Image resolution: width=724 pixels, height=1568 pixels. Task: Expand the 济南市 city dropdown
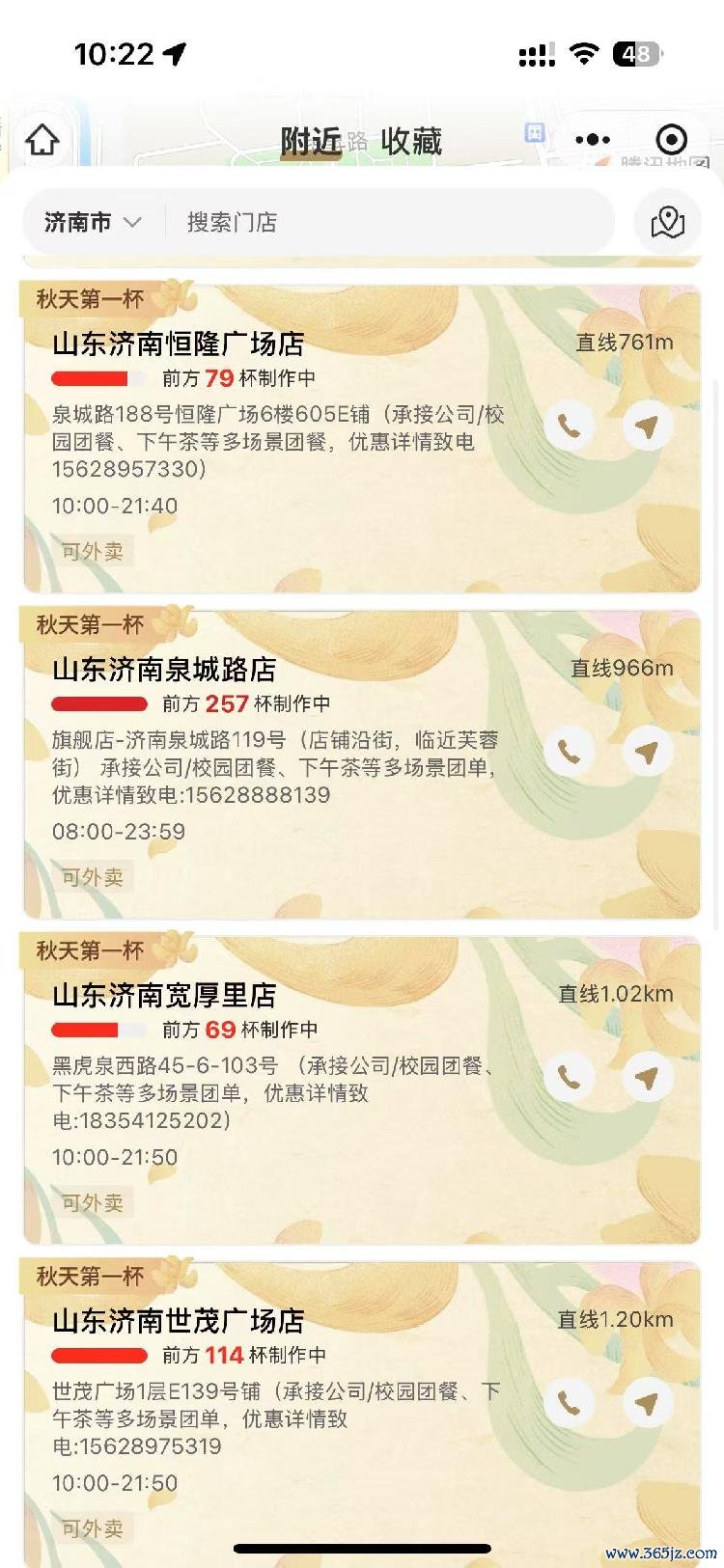click(x=93, y=223)
